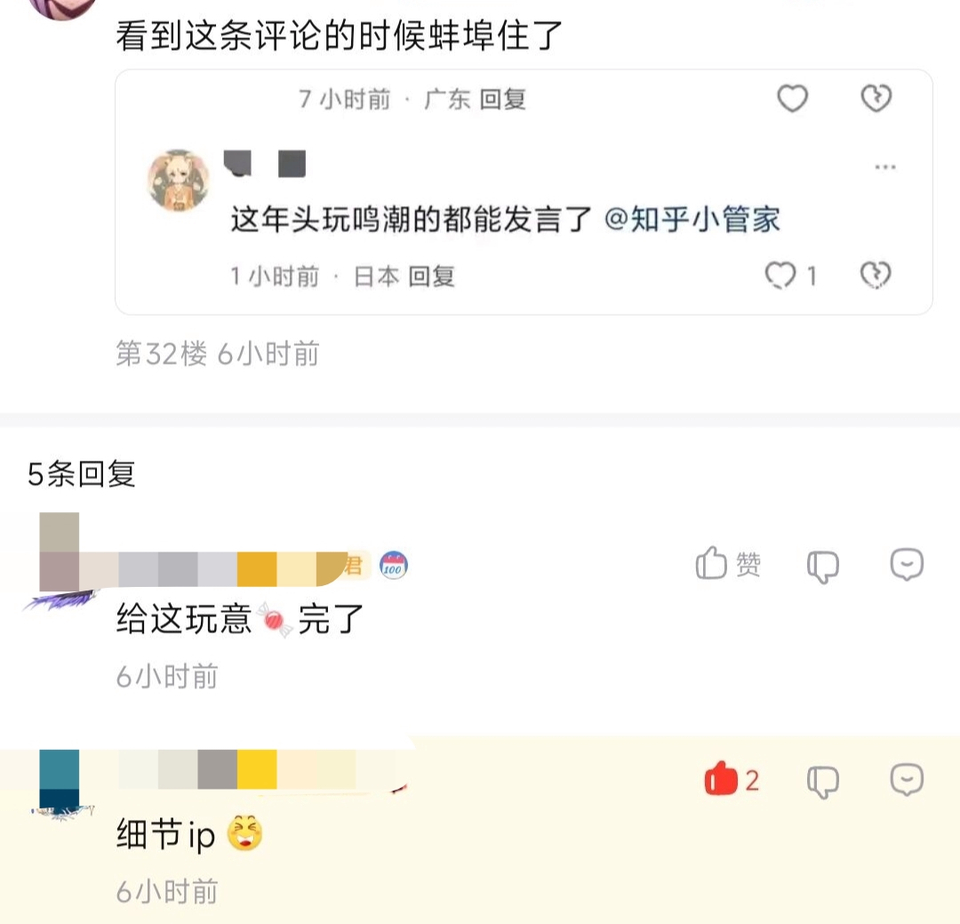The image size is (960, 924).
Task: Open comment icon on reply "给这玩意完了"
Action: click(x=906, y=565)
